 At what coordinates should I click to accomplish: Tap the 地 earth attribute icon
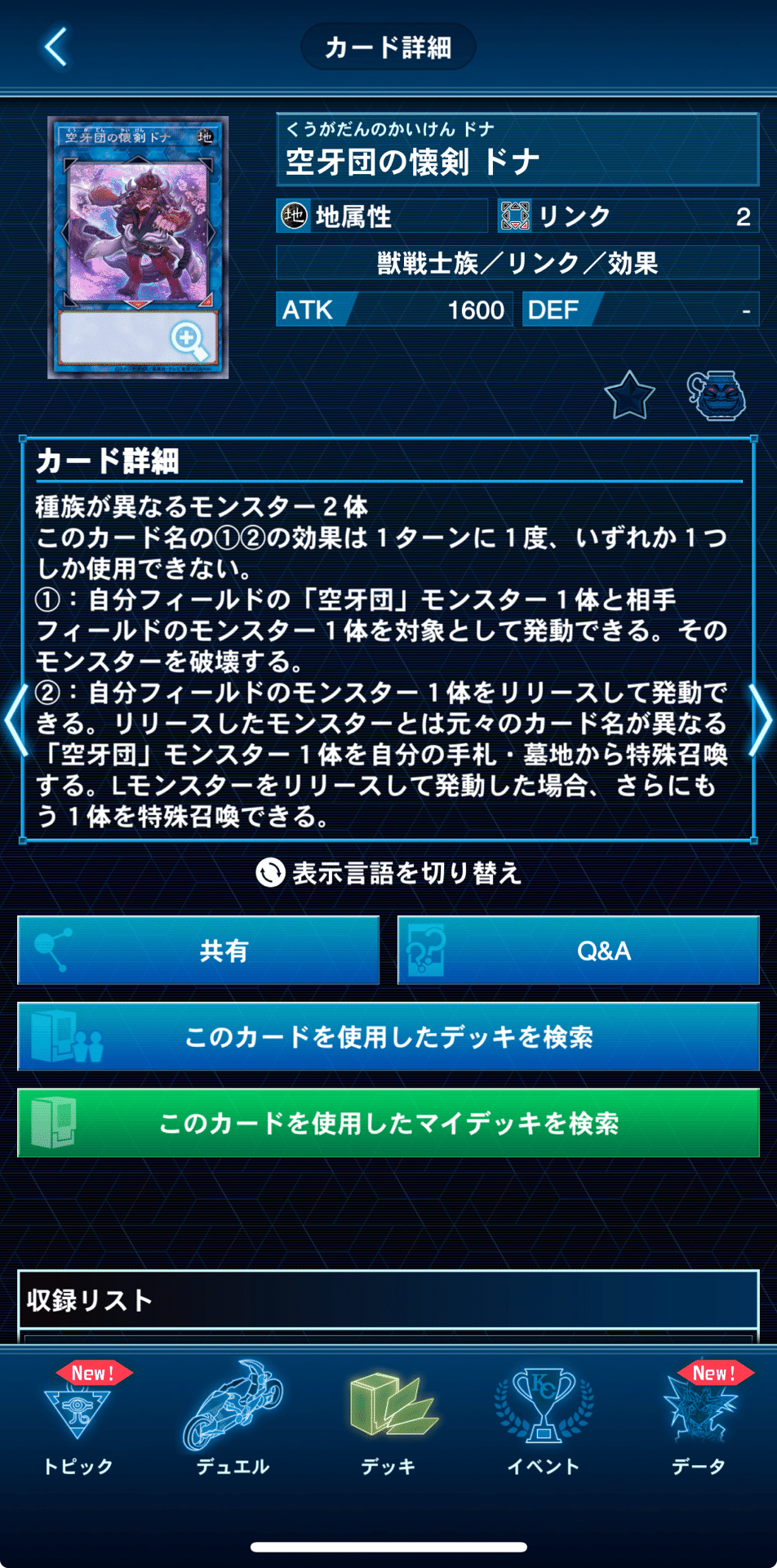click(x=295, y=216)
